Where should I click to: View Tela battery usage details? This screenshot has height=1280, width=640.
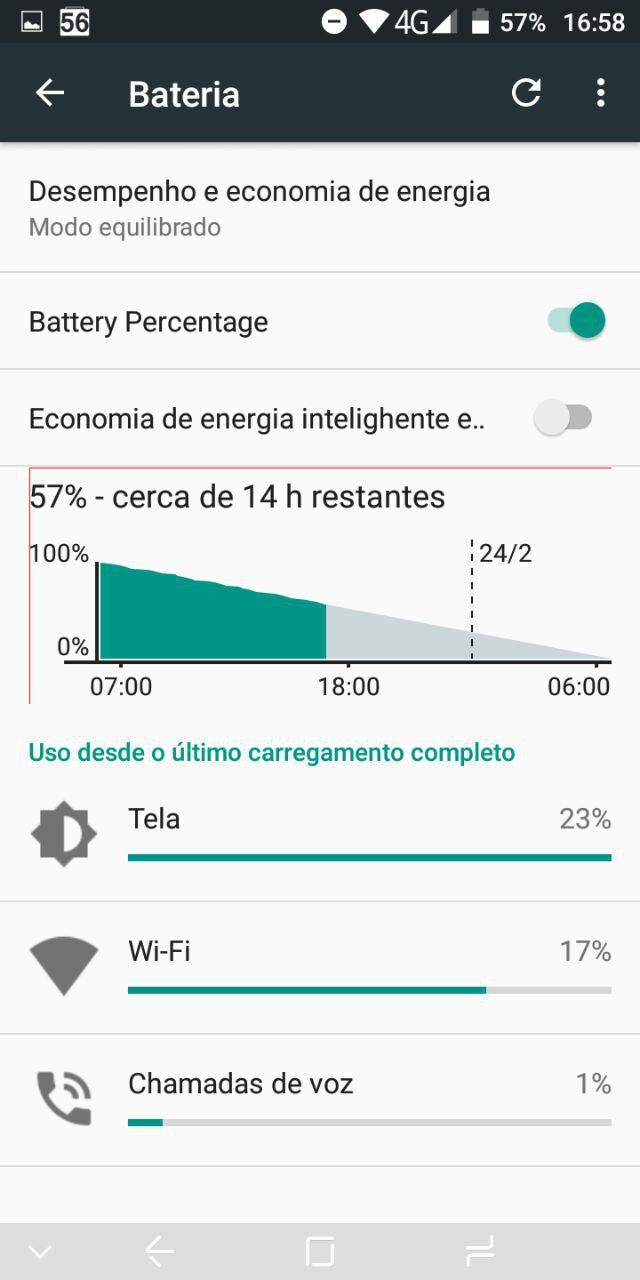[x=320, y=834]
